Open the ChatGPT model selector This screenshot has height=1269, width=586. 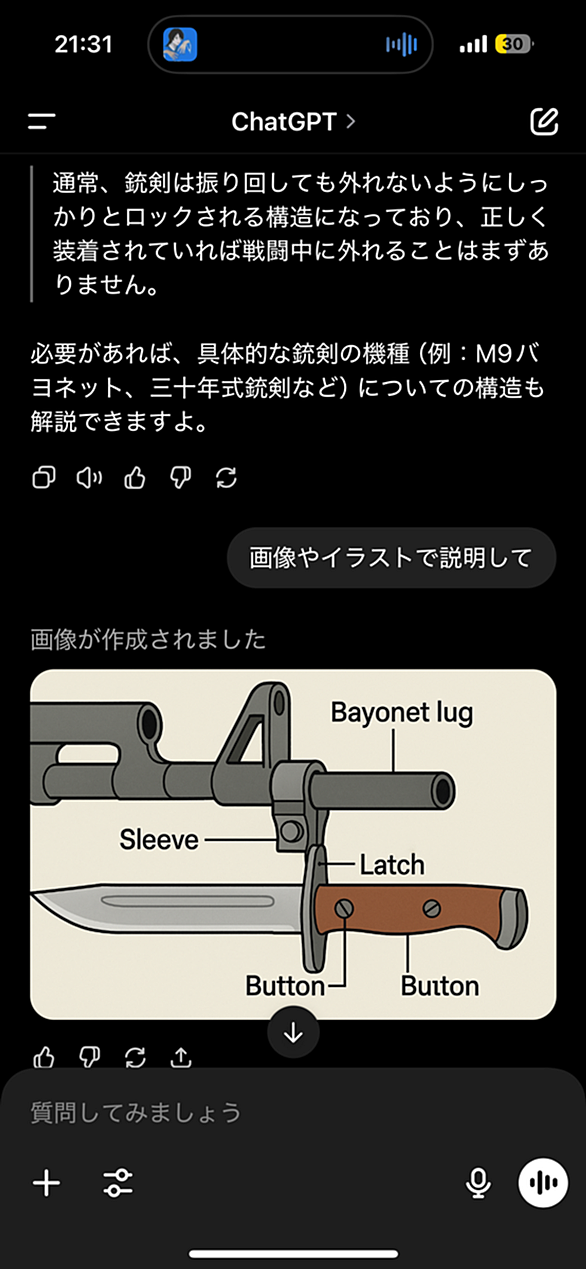click(293, 122)
